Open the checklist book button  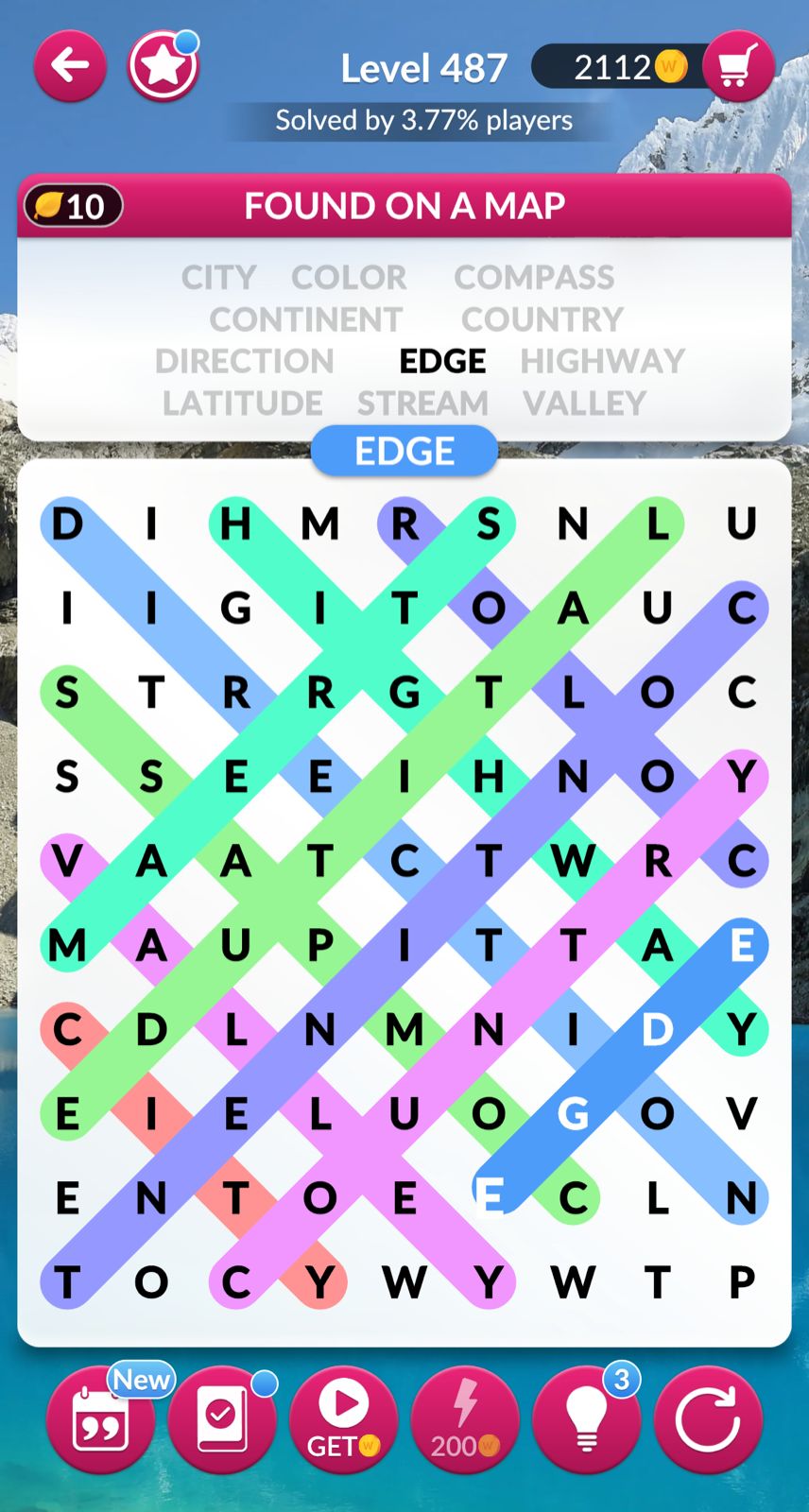point(222,1419)
